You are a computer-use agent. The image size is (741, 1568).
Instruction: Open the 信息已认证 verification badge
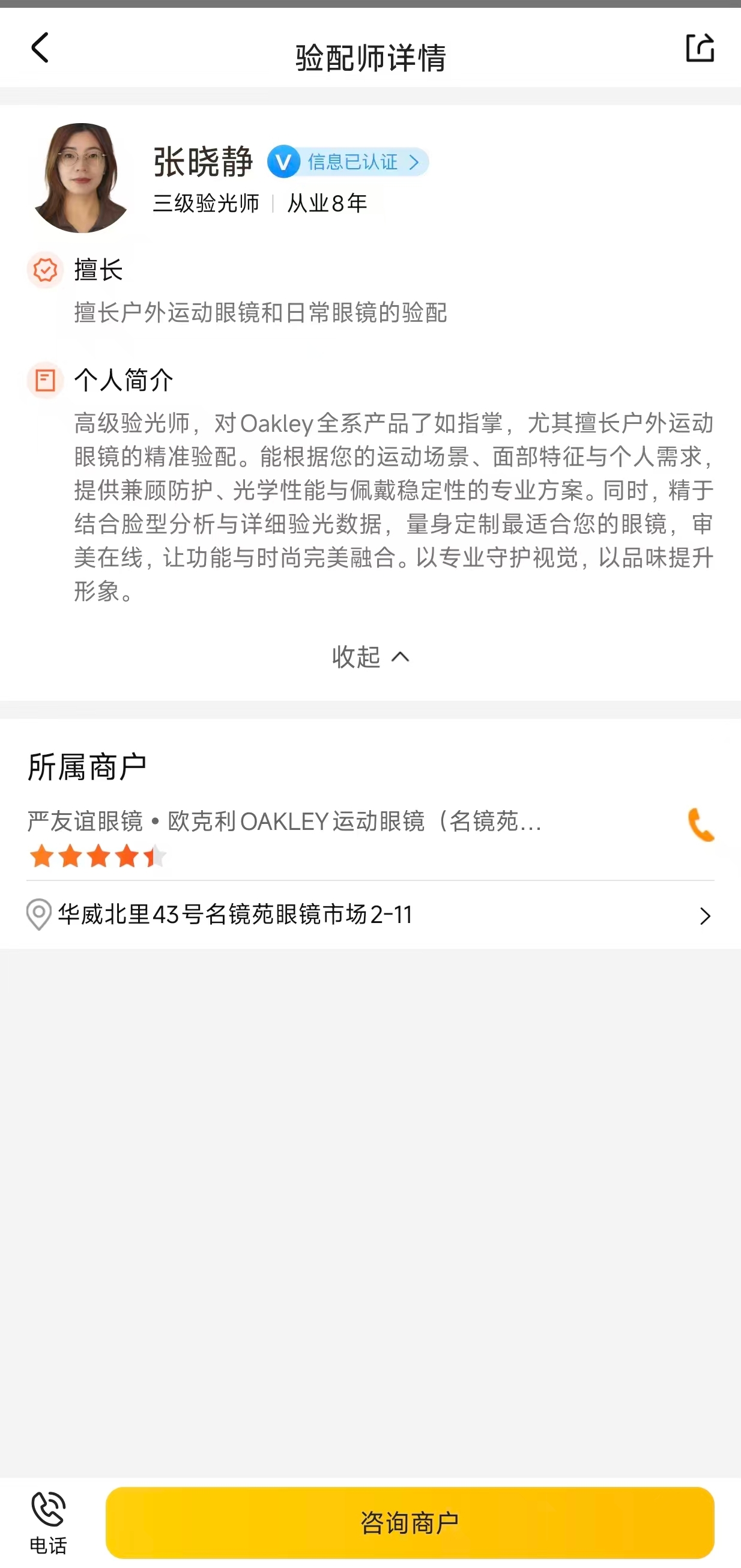pyautogui.click(x=348, y=162)
